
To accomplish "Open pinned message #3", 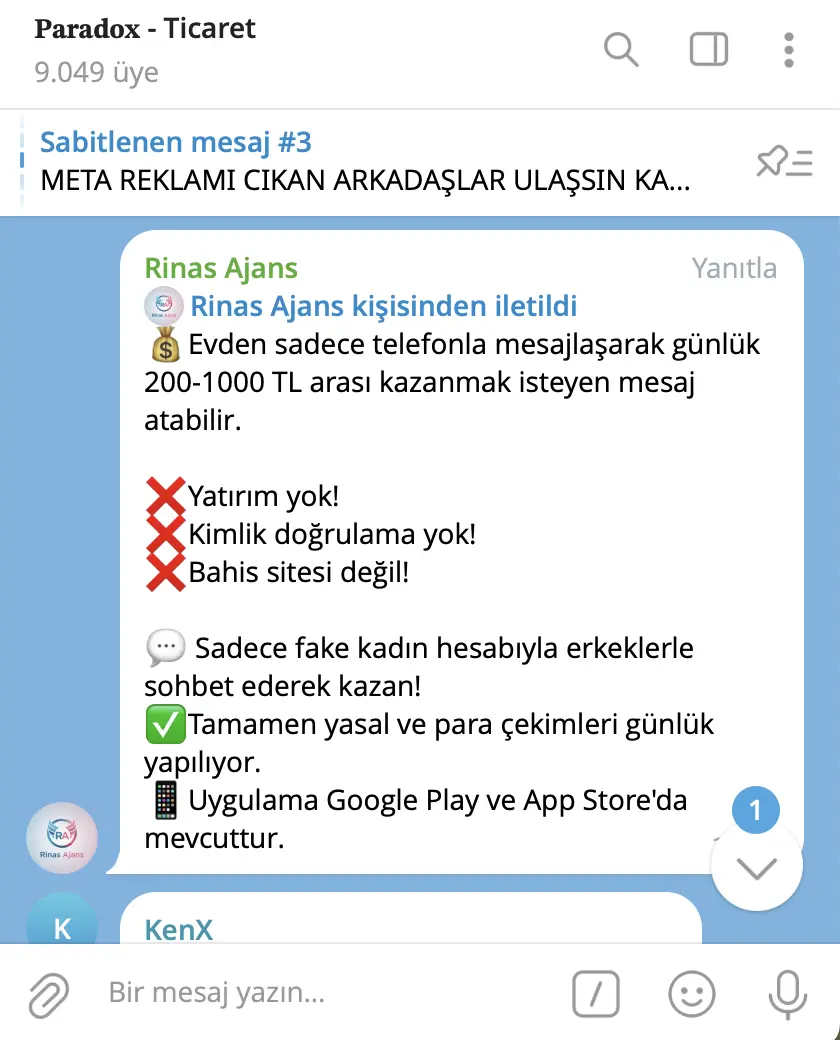I will pos(364,162).
